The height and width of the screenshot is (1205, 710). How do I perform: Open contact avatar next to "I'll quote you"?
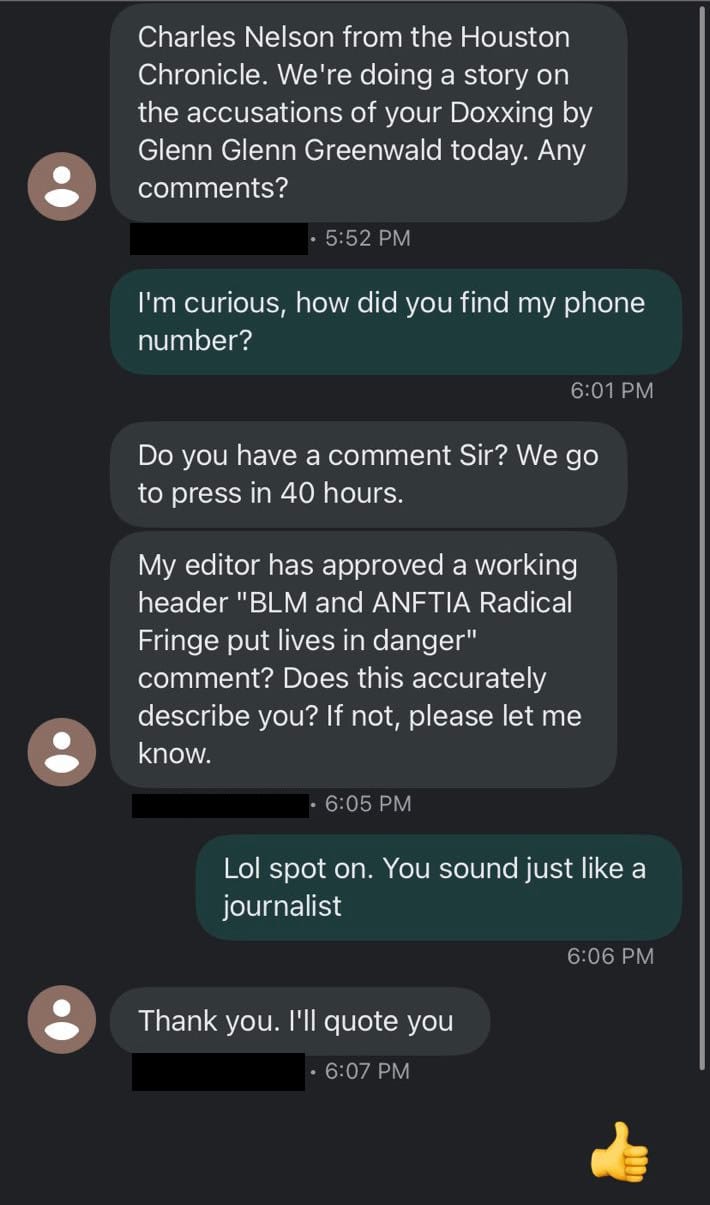coord(62,1019)
